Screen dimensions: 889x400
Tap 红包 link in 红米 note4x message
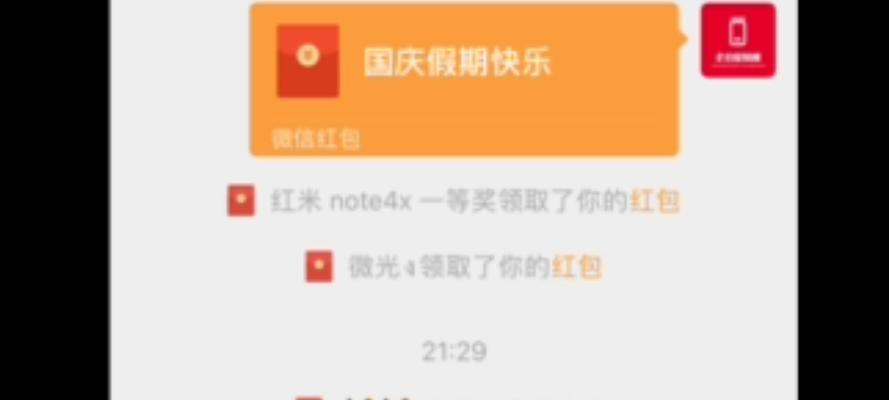pyautogui.click(x=655, y=201)
